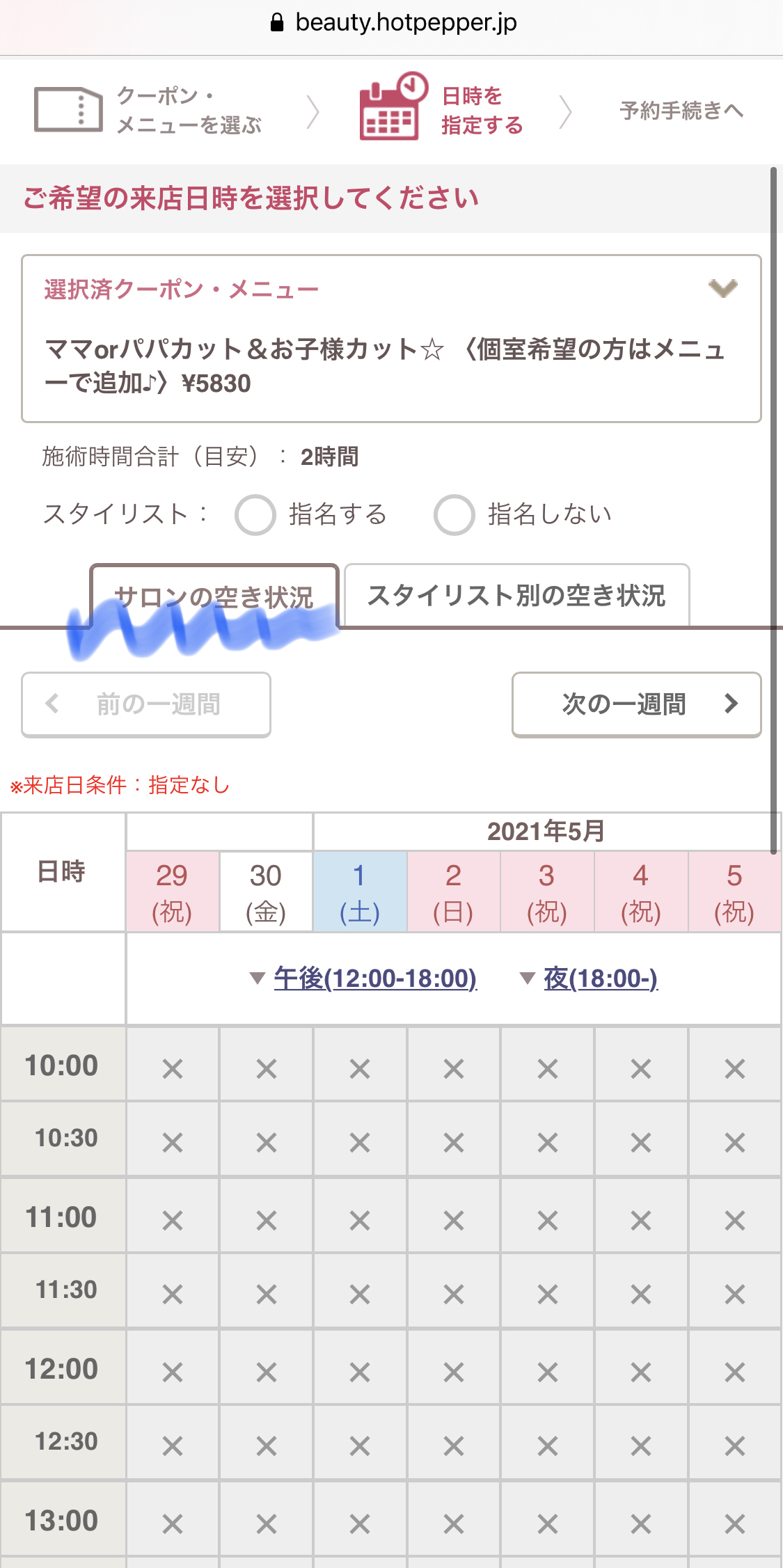Switch to the スタイリスト別の空き状況 tab
This screenshot has width=783, height=1568.
[x=516, y=596]
